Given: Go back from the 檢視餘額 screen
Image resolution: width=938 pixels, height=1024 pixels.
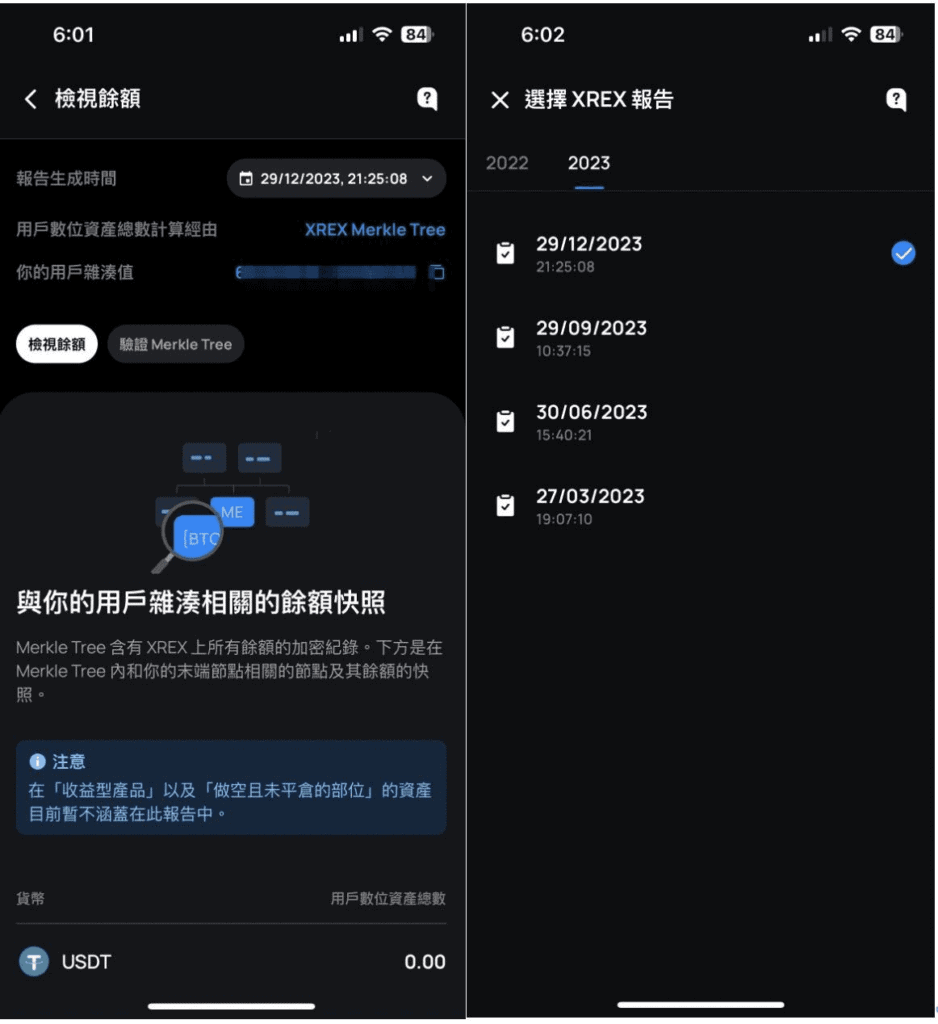Looking at the screenshot, I should pyautogui.click(x=31, y=99).
